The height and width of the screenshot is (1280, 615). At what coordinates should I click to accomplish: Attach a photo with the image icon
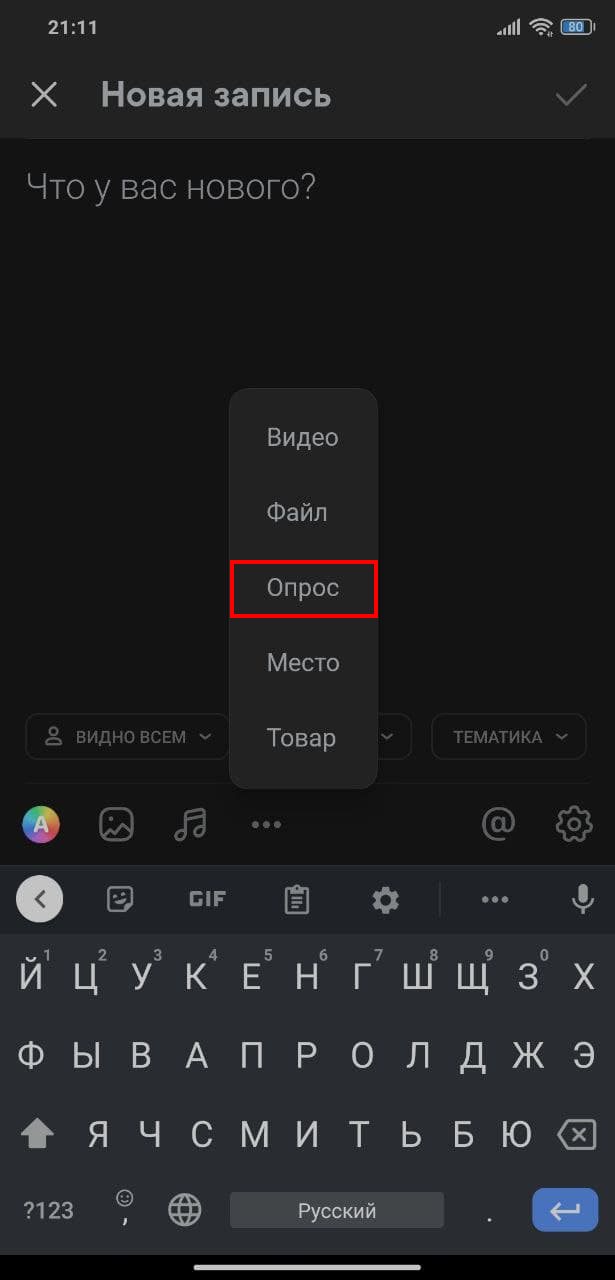pos(116,825)
